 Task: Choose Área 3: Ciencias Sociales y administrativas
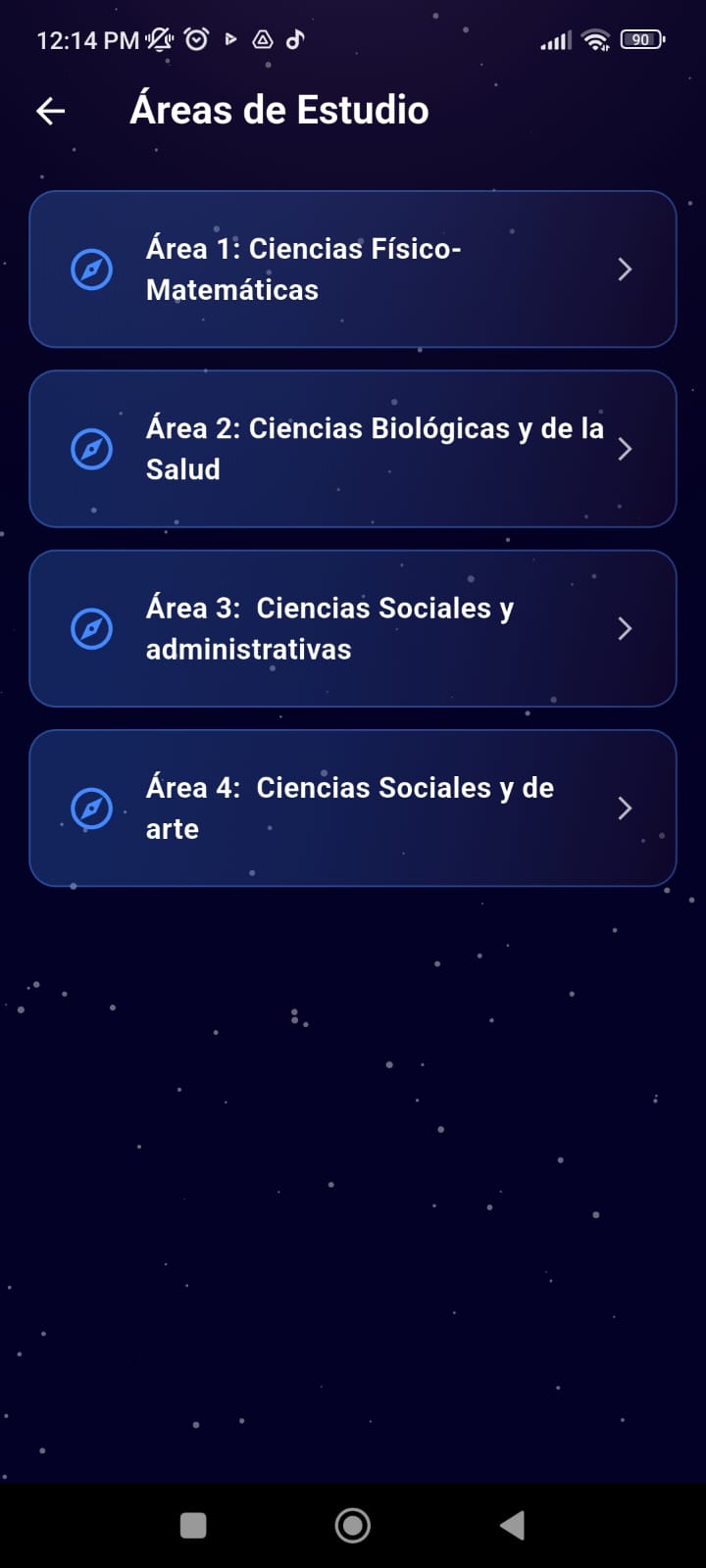pos(353,628)
